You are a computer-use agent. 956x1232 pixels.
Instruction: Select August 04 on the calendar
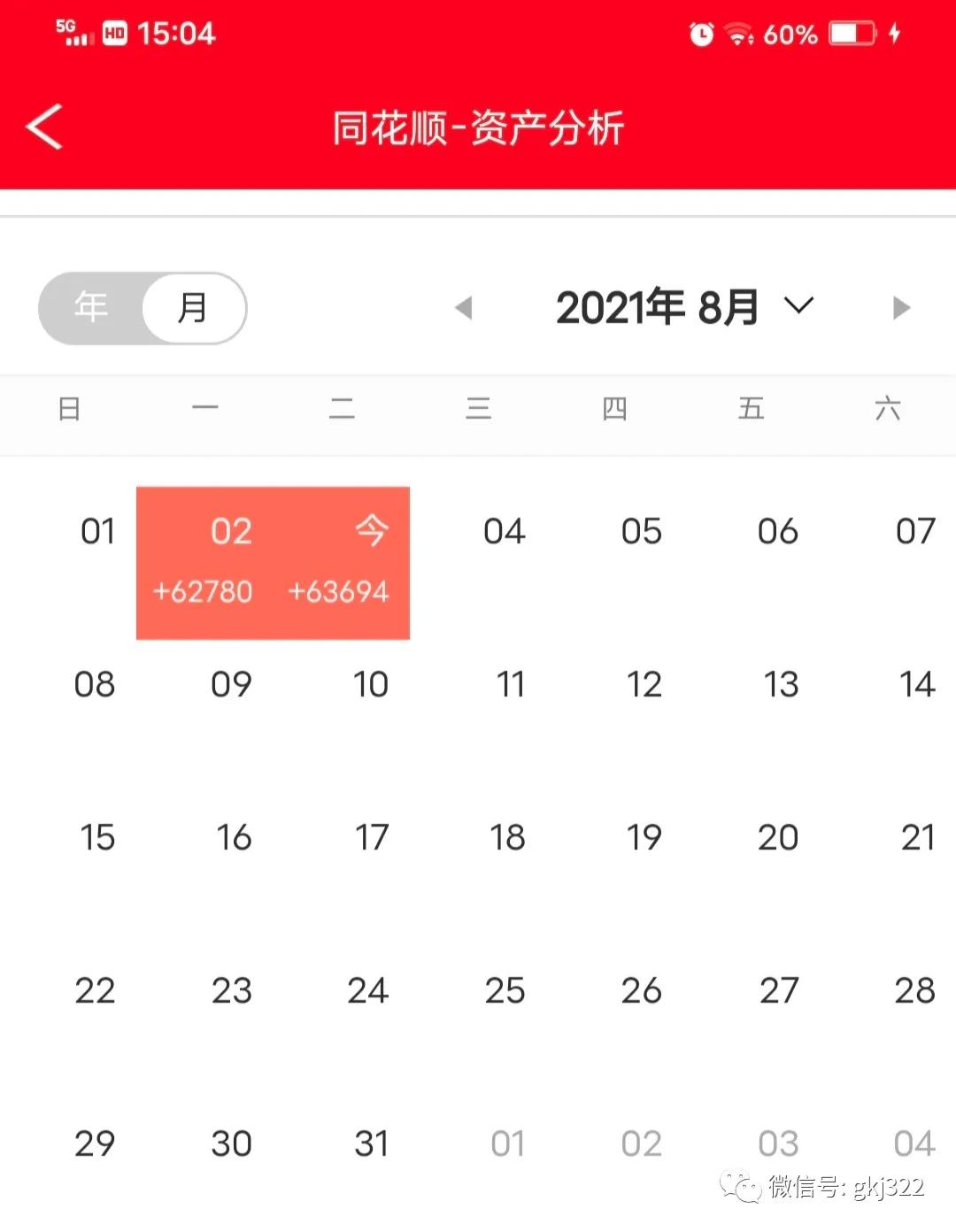pyautogui.click(x=504, y=532)
